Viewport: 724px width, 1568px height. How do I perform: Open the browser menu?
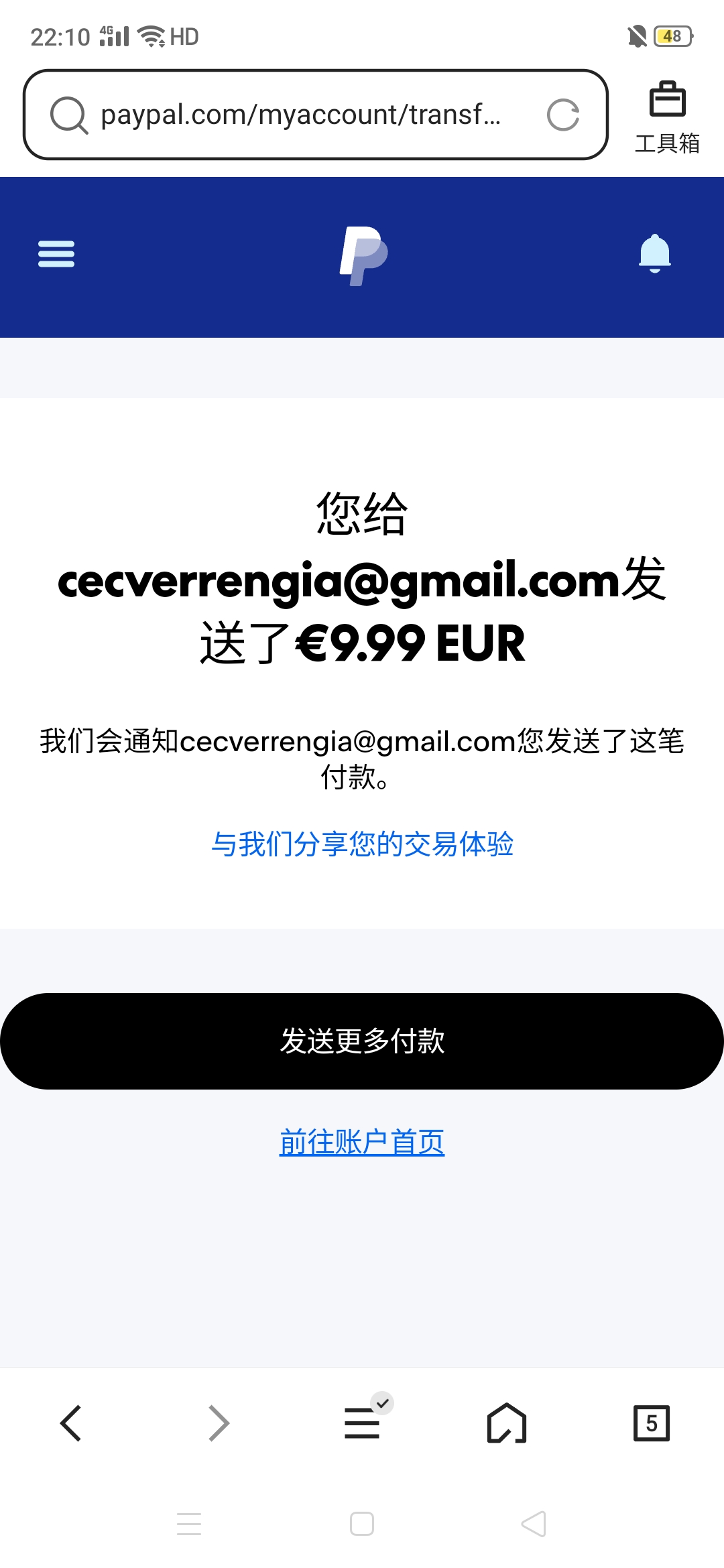tap(362, 1423)
